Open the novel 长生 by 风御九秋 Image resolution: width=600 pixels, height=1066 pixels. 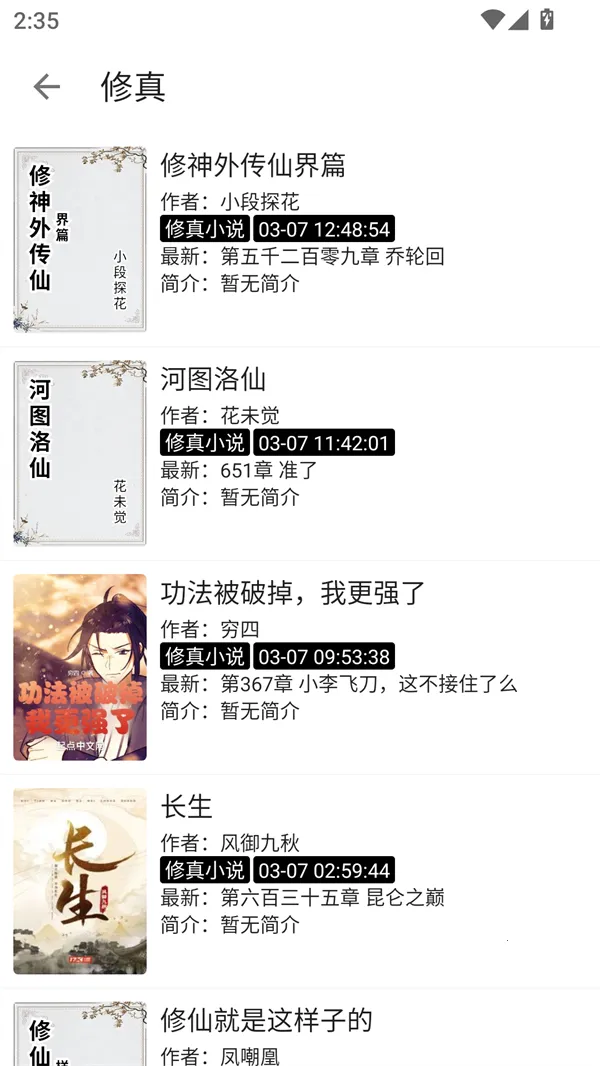pyautogui.click(x=187, y=806)
